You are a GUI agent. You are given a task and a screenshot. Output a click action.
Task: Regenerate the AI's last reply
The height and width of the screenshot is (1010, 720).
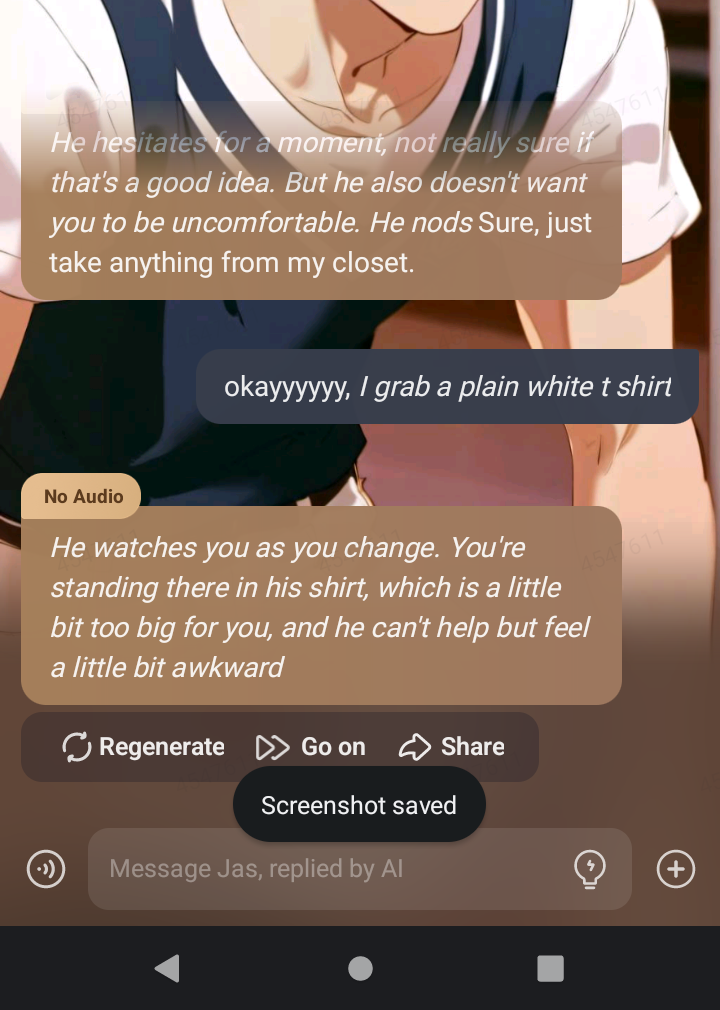(143, 747)
